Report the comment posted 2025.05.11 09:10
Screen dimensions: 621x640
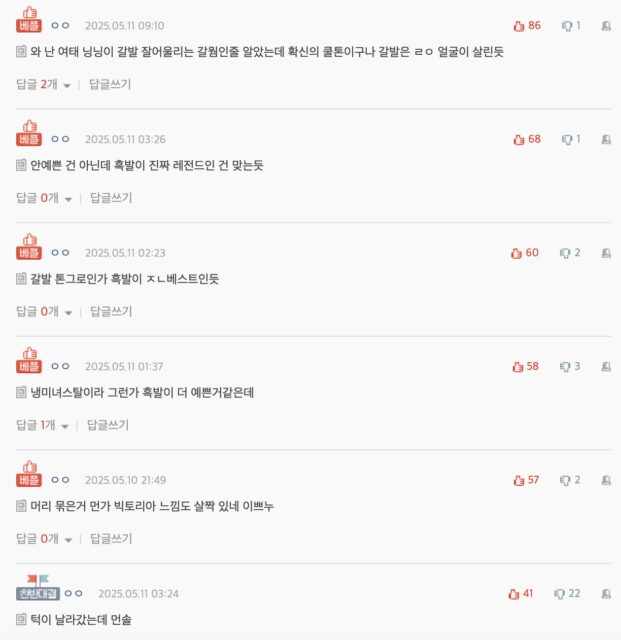(x=606, y=25)
